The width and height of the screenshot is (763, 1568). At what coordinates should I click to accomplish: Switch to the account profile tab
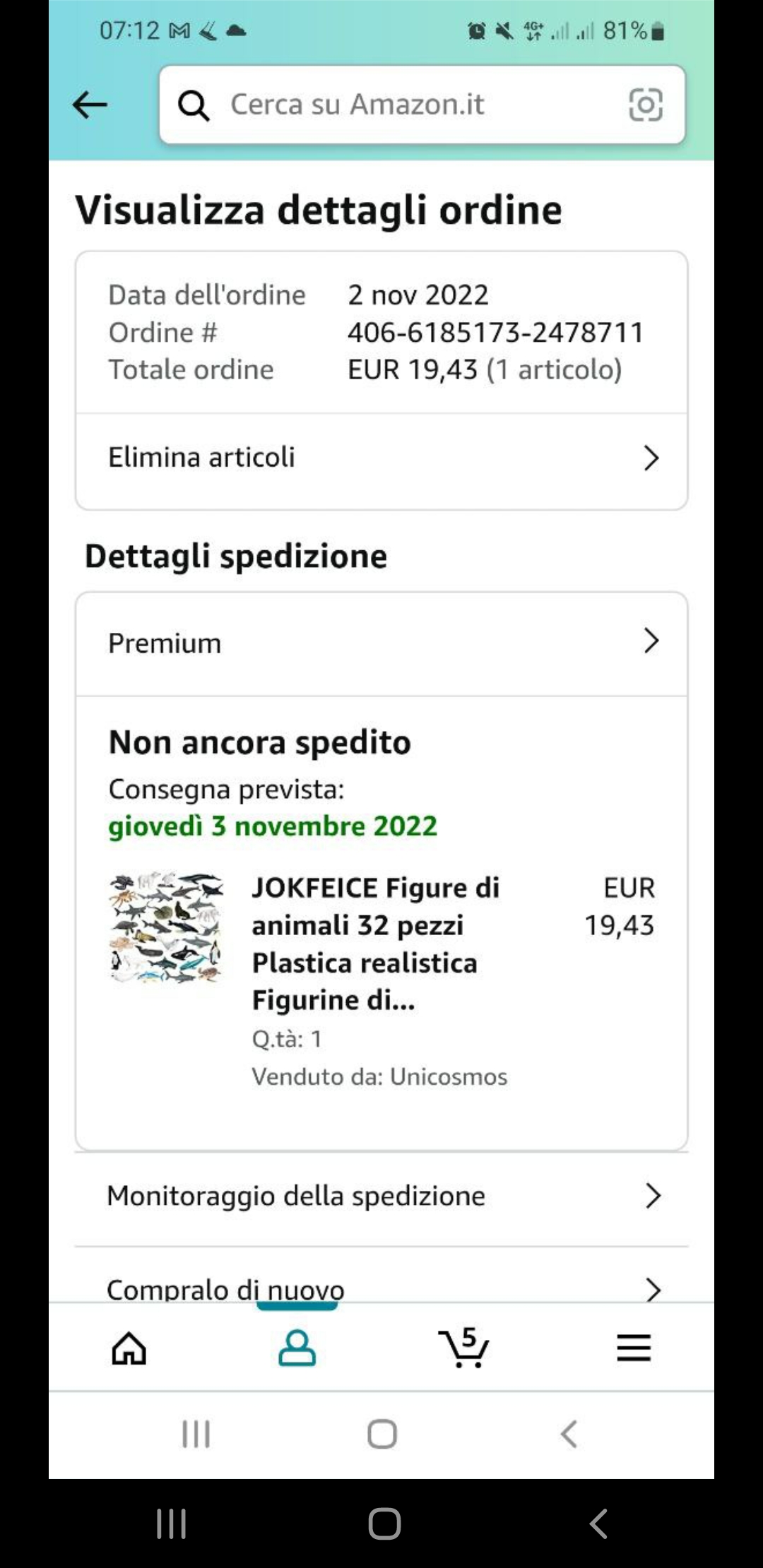pyautogui.click(x=297, y=1348)
